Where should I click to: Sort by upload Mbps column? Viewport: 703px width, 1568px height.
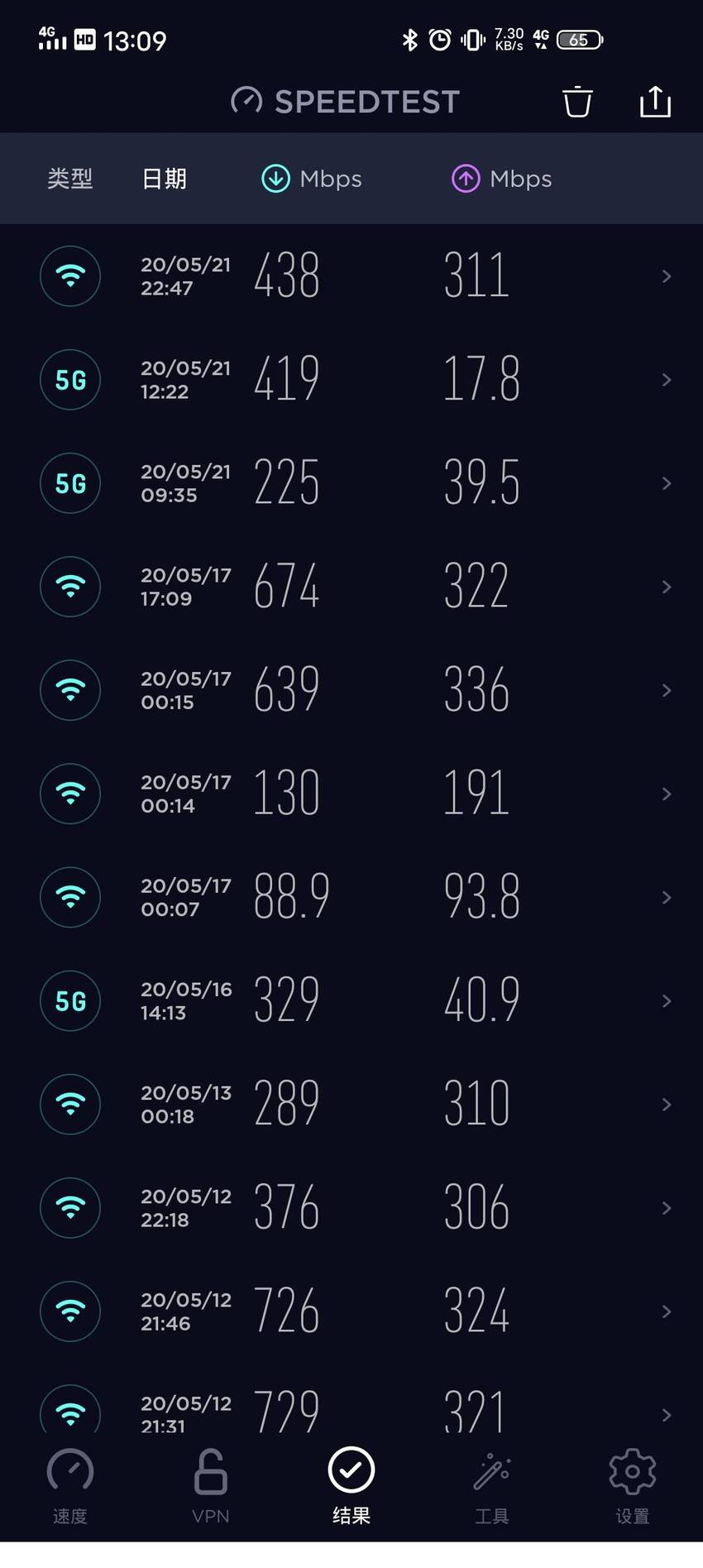501,179
